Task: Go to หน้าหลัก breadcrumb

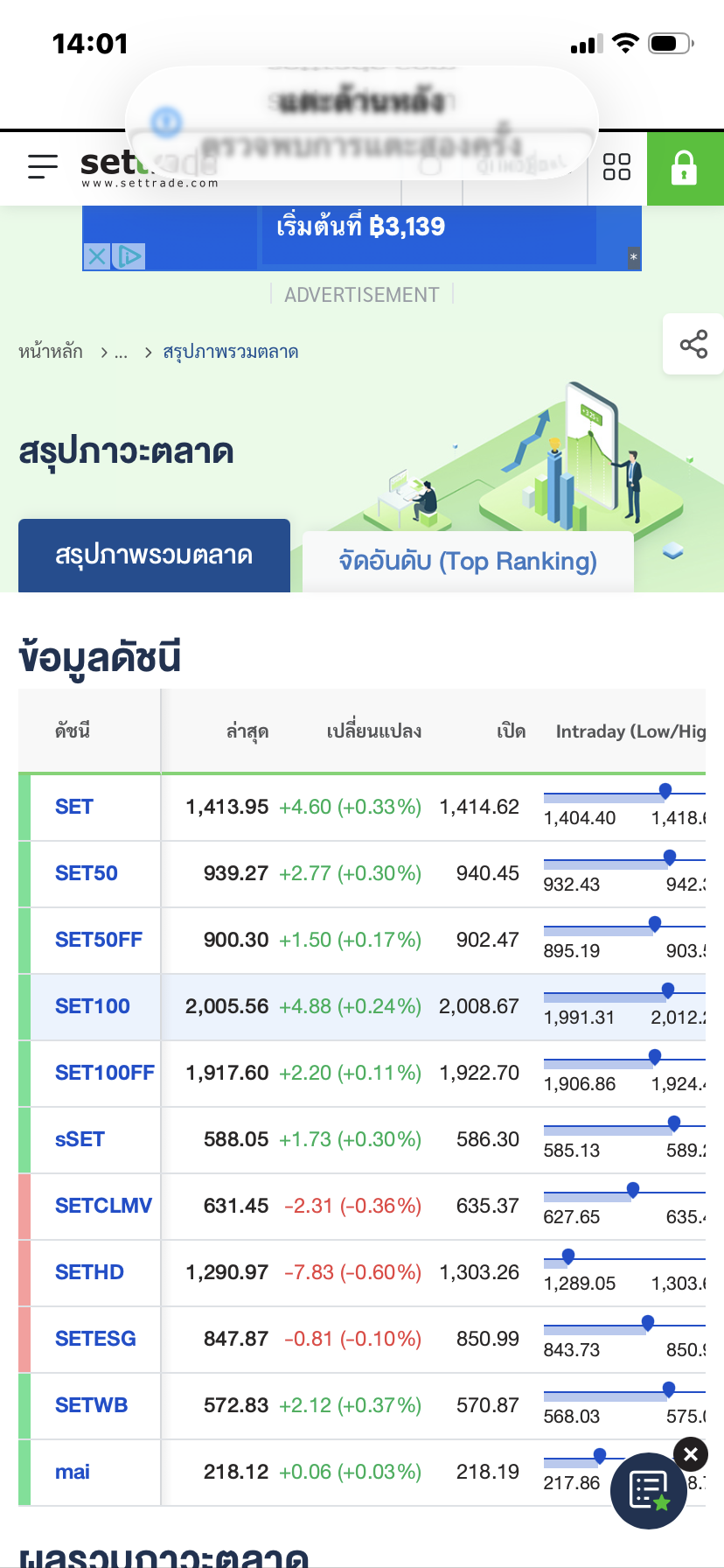Action: (x=51, y=352)
